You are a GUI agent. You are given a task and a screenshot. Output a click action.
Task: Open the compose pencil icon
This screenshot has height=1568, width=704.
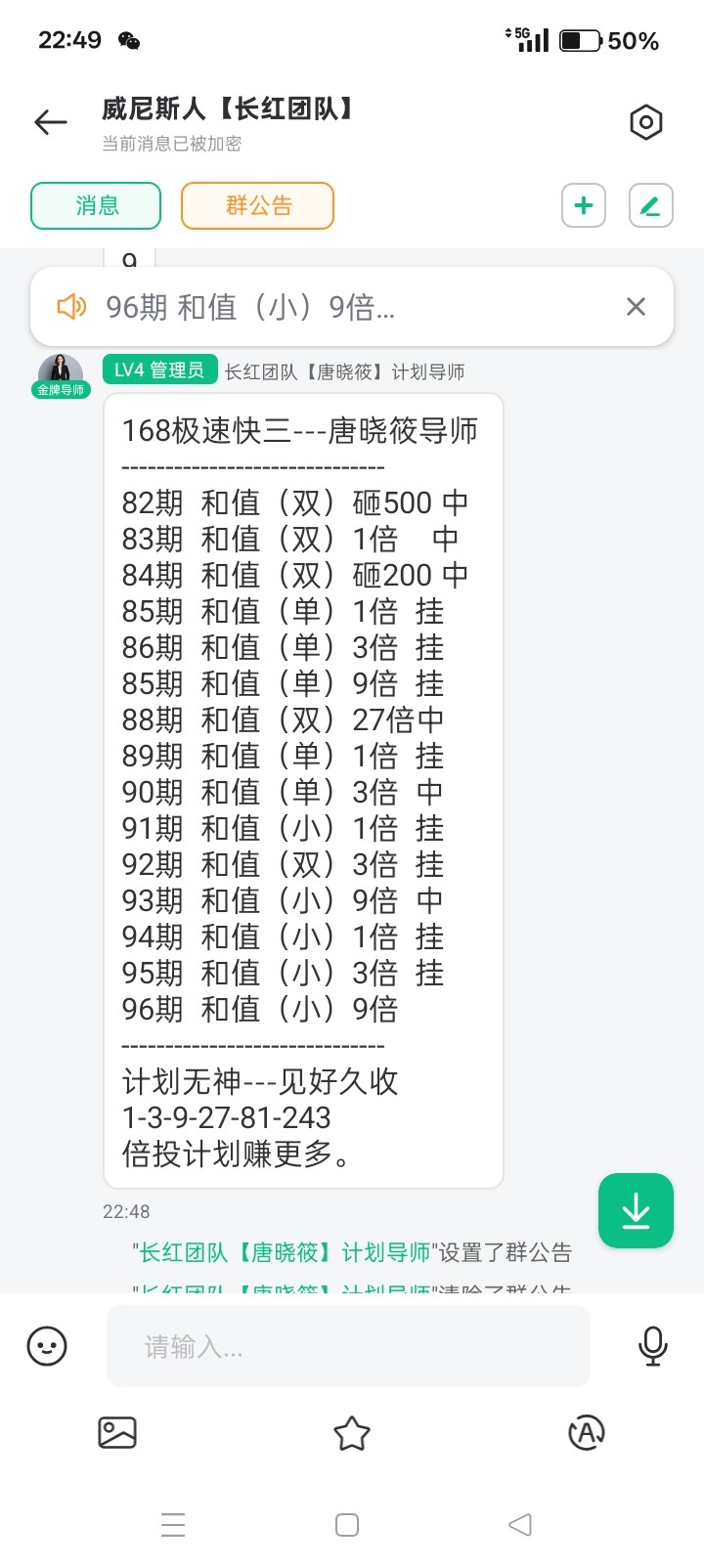(x=649, y=206)
